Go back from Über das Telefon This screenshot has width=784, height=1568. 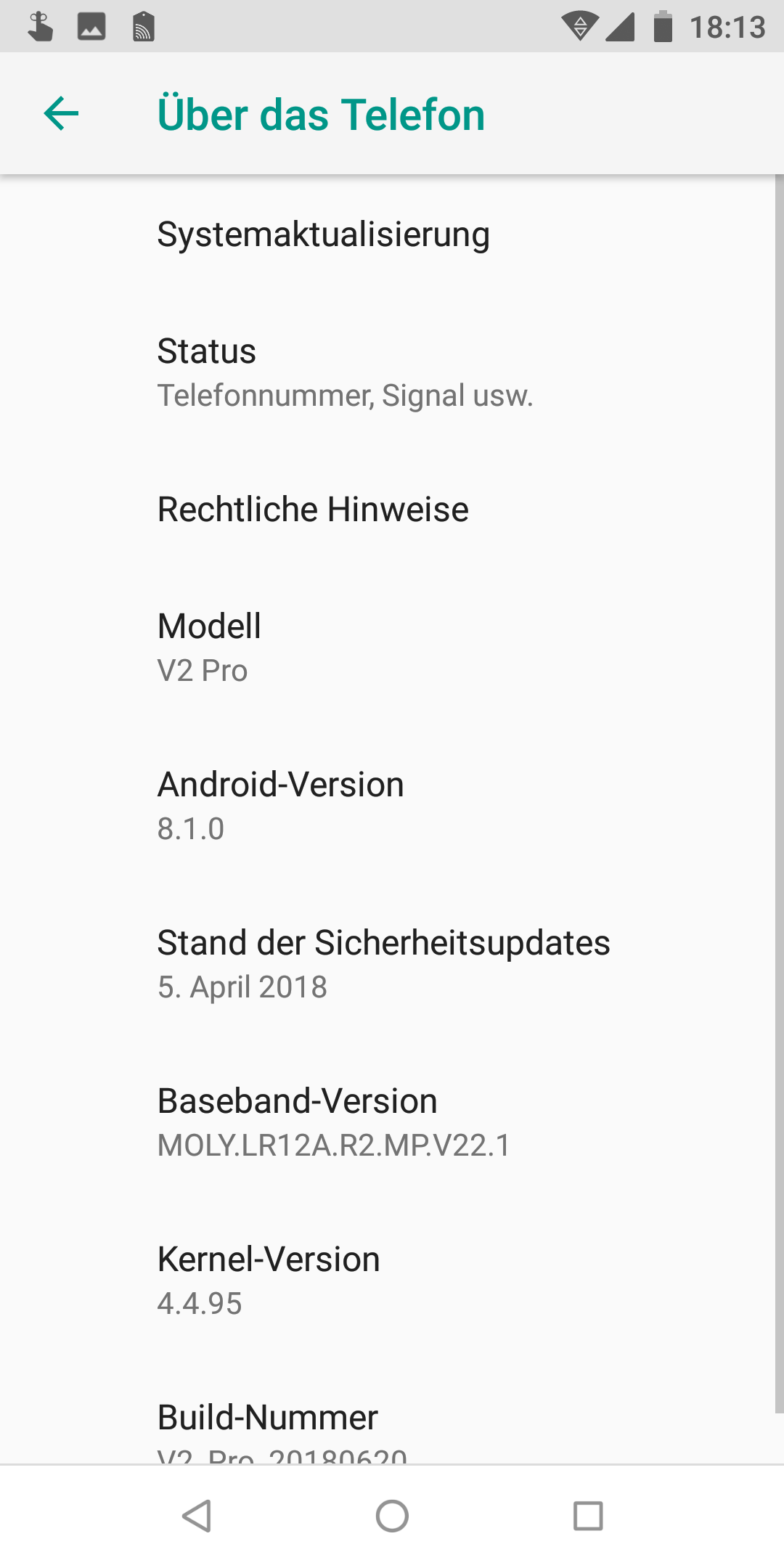(x=61, y=114)
